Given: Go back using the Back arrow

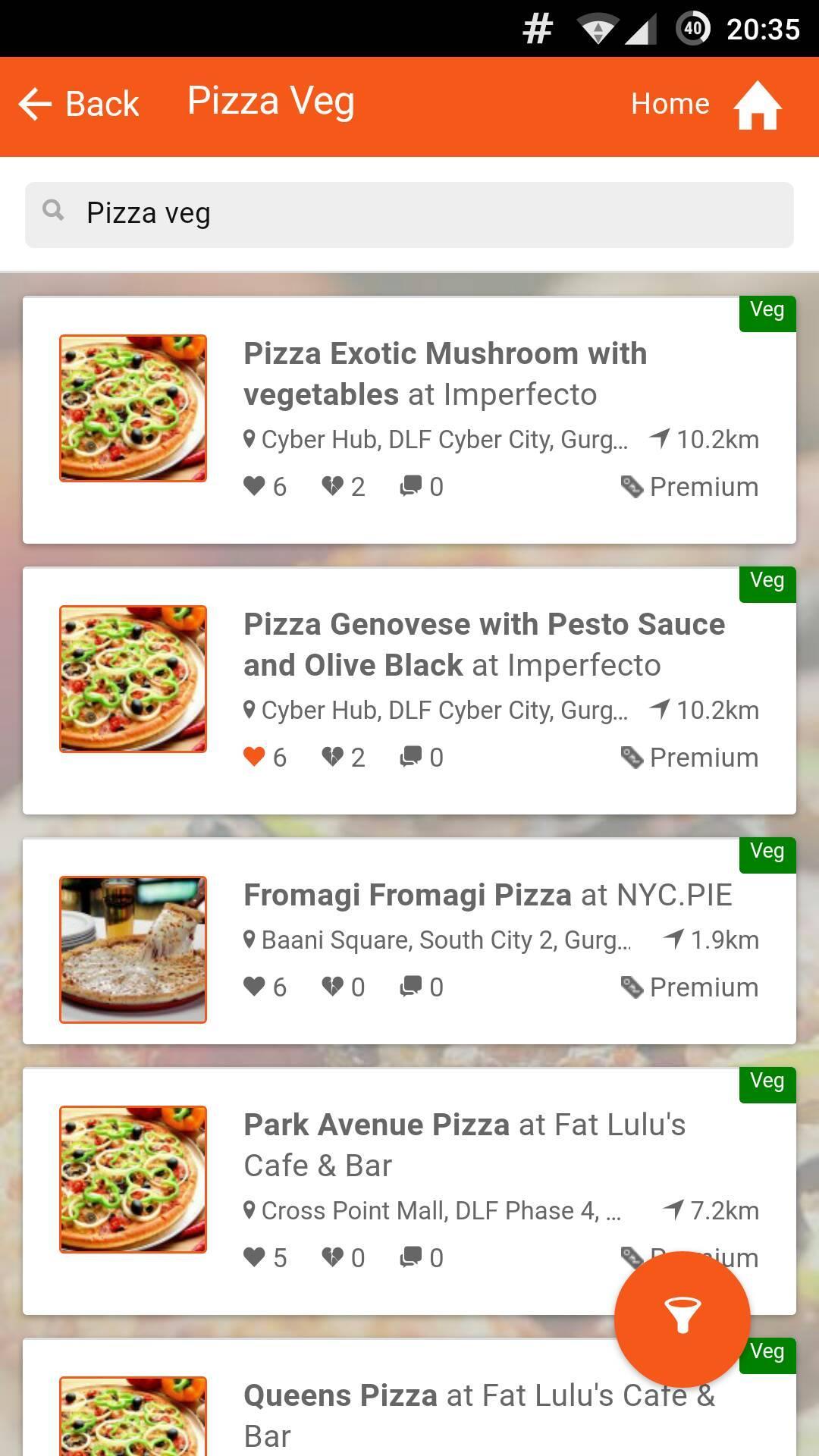Looking at the screenshot, I should [x=79, y=105].
